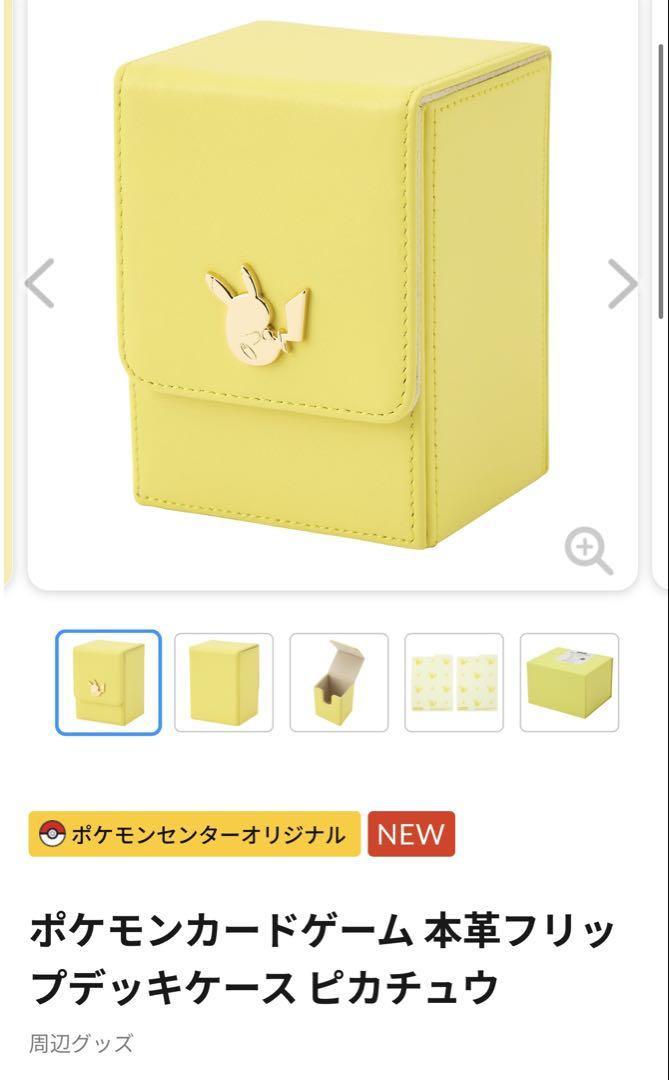Screen dimensions: 669x1080
Task: Select the thumbnail with Pikachu pattern sheets
Action: 454,682
